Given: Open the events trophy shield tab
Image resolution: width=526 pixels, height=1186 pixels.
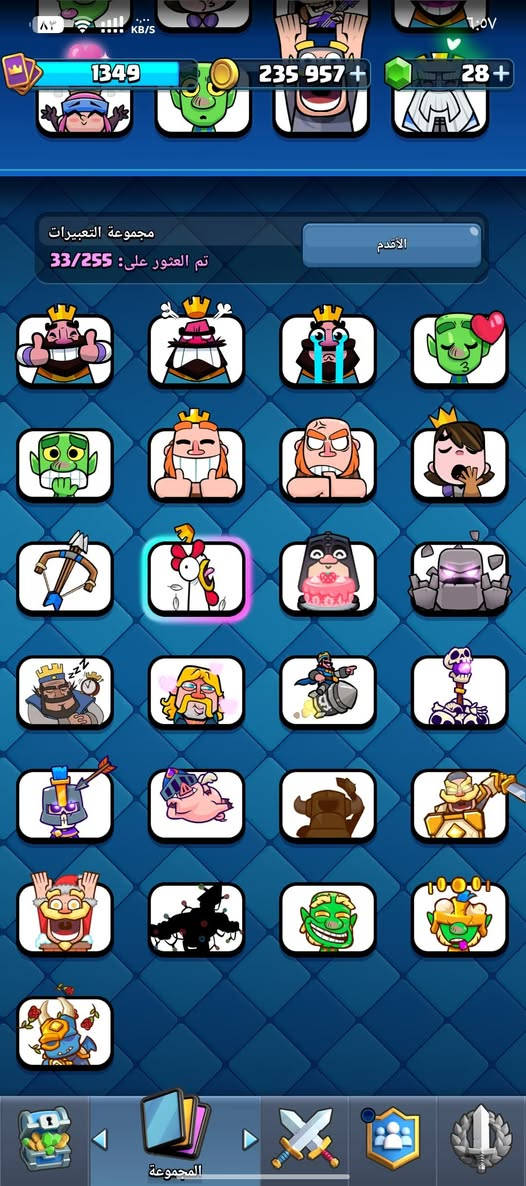Looking at the screenshot, I should pos(481,1139).
